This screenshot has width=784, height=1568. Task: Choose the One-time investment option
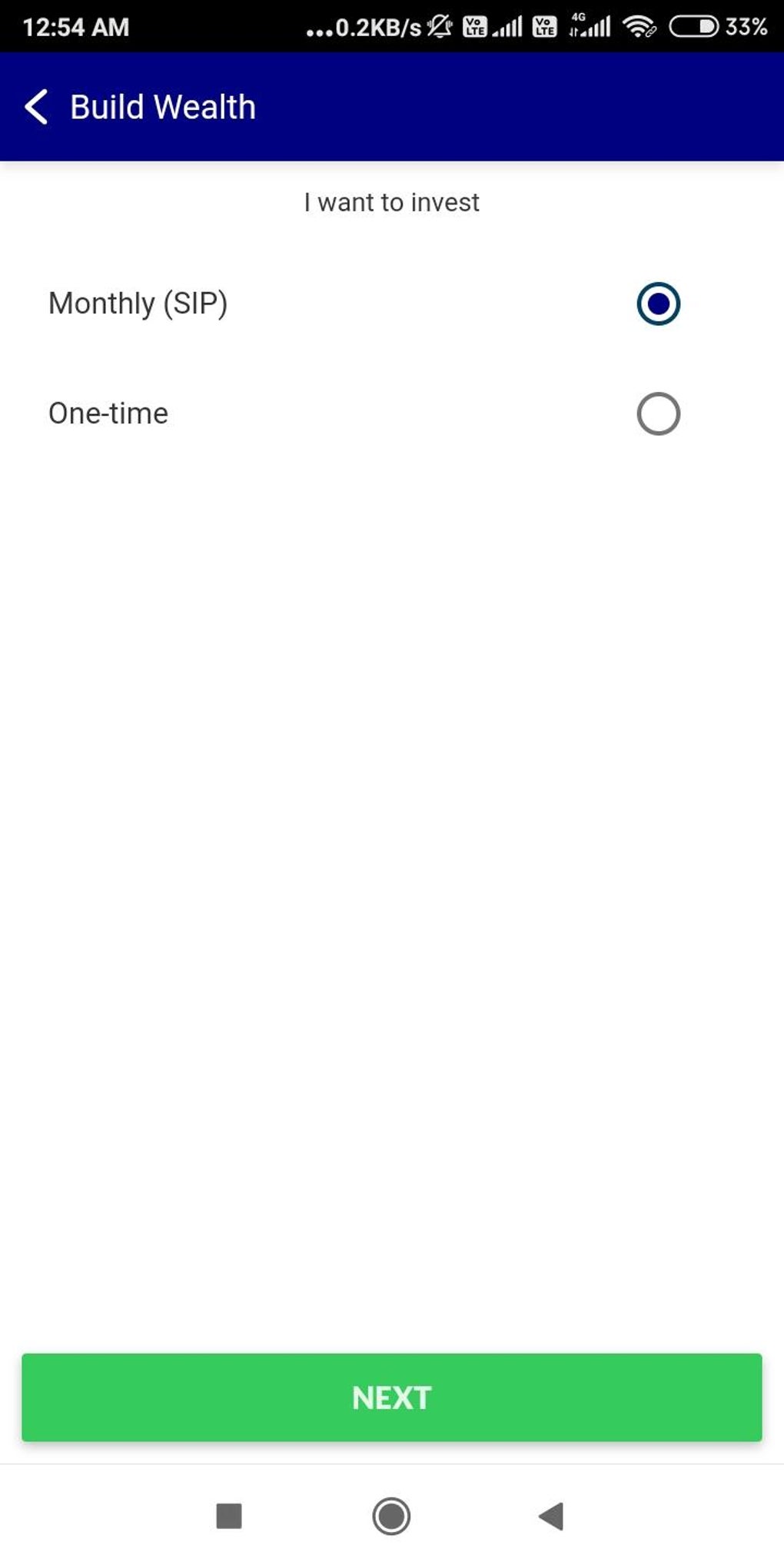[x=658, y=414]
